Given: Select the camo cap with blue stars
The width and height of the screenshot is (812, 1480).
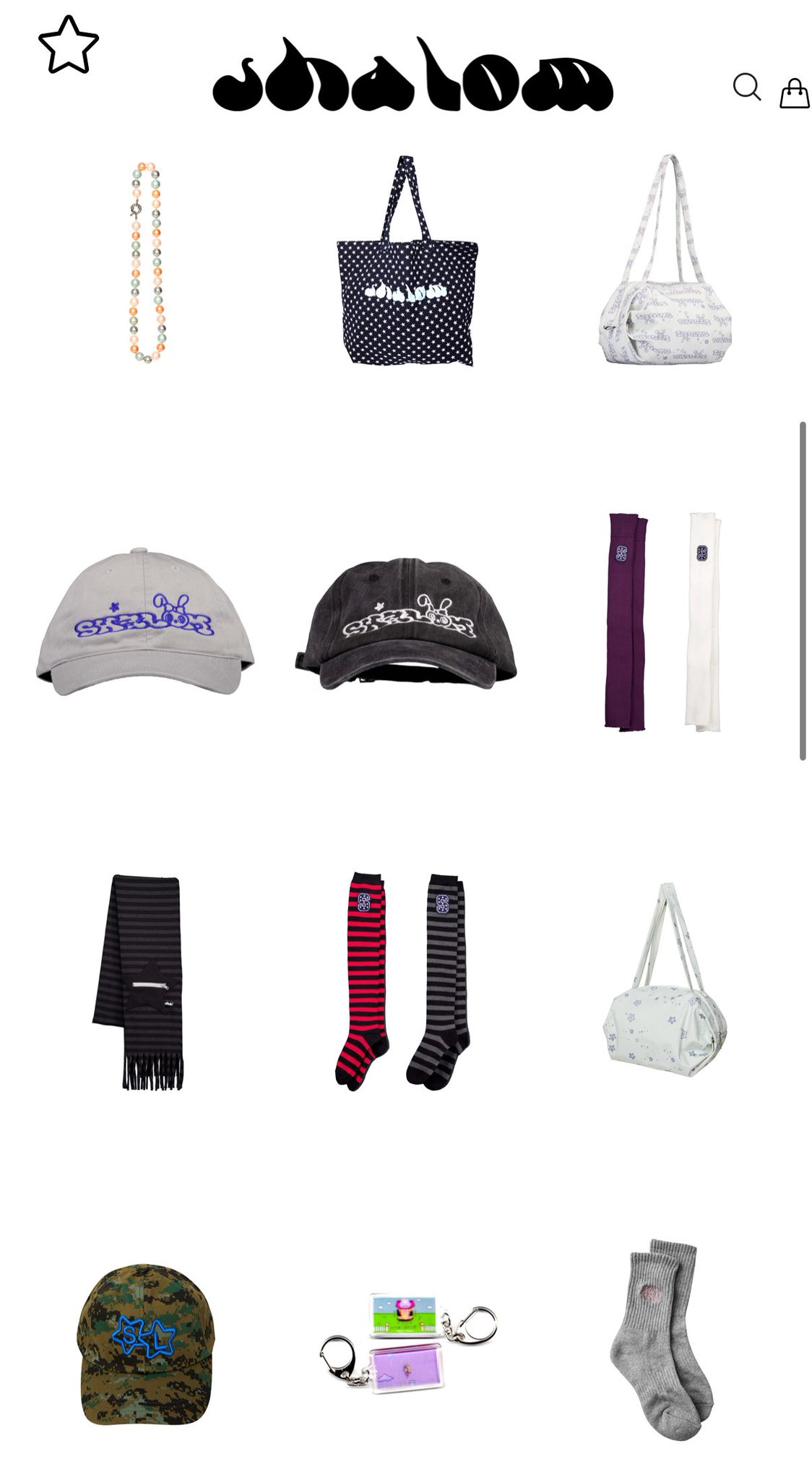Looking at the screenshot, I should pyautogui.click(x=147, y=1345).
